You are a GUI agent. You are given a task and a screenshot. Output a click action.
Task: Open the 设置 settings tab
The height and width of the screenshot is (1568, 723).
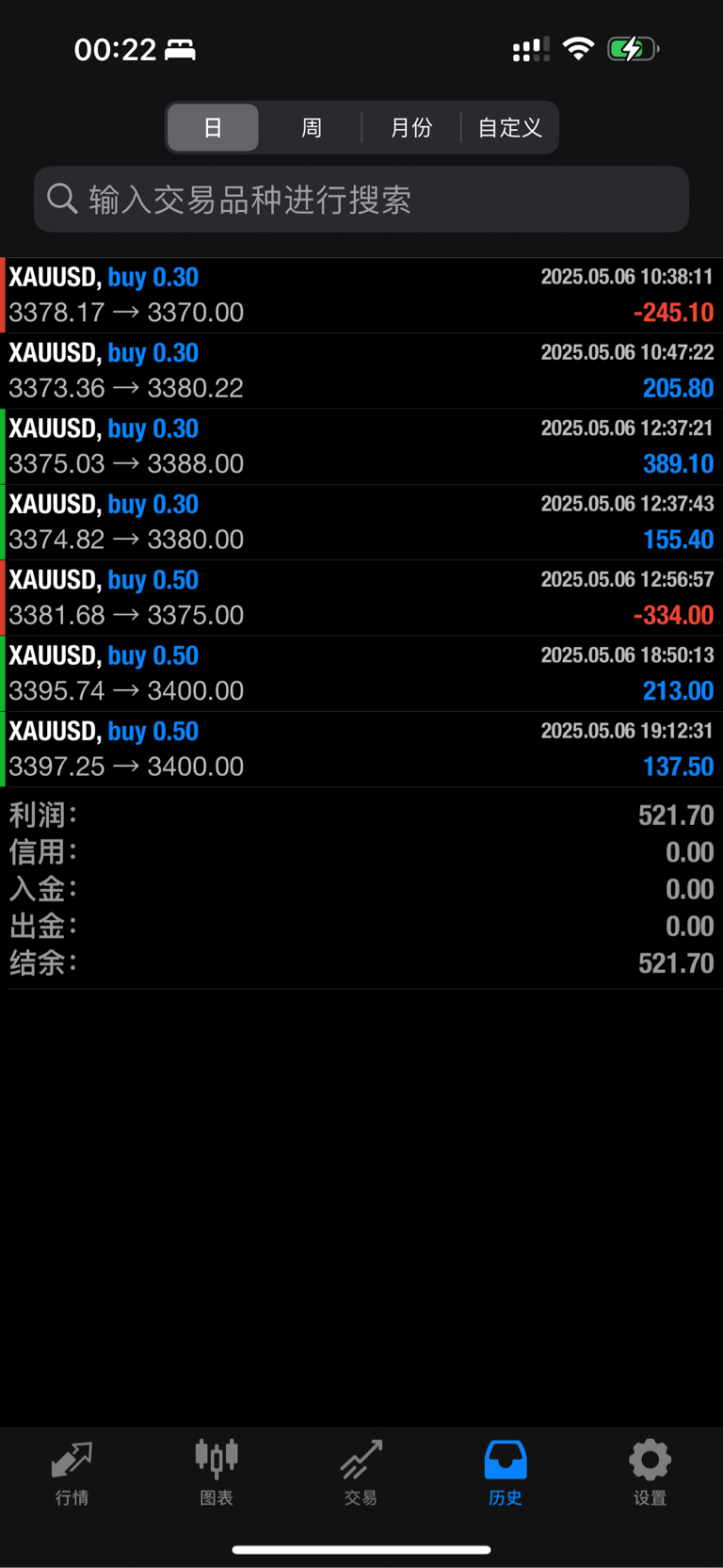coord(650,1473)
